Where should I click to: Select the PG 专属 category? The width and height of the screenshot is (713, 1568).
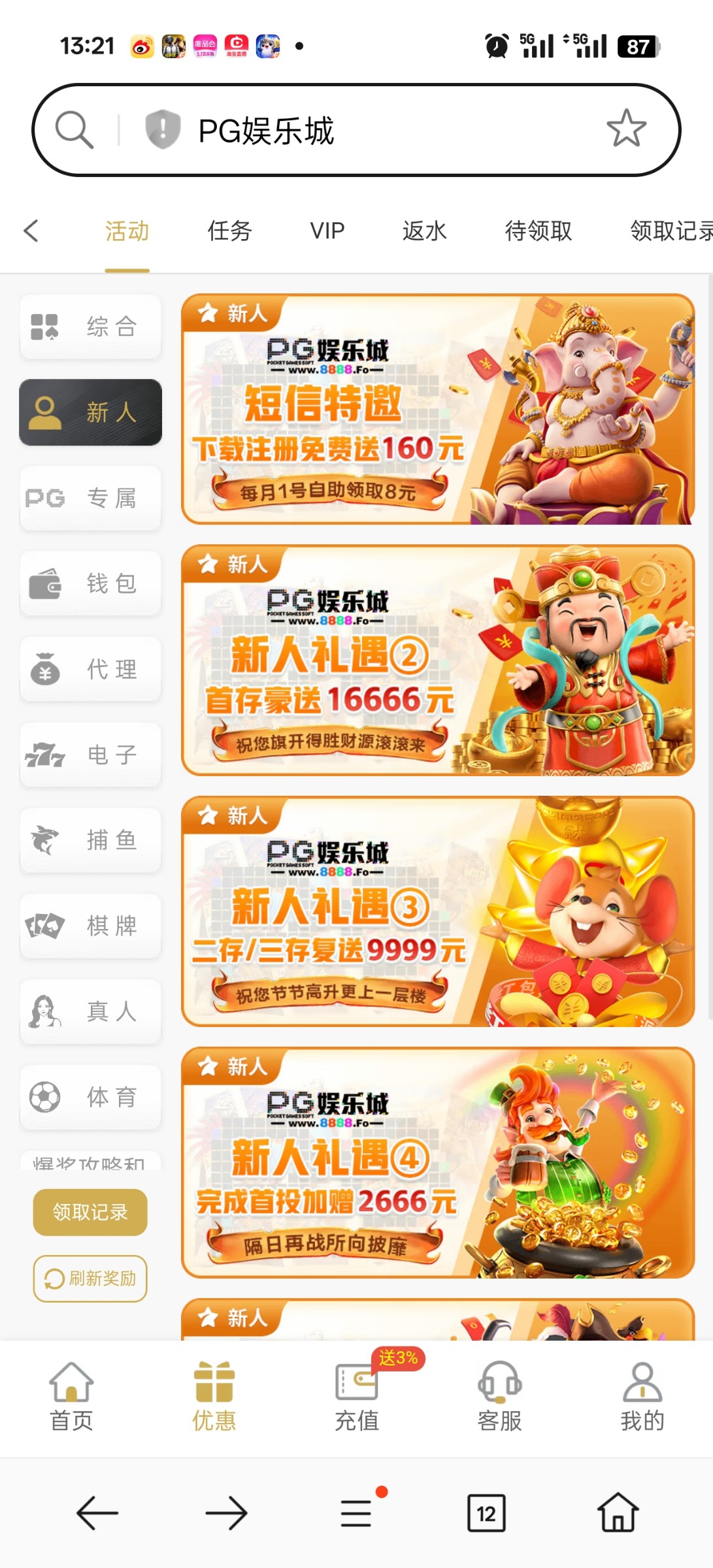click(90, 498)
